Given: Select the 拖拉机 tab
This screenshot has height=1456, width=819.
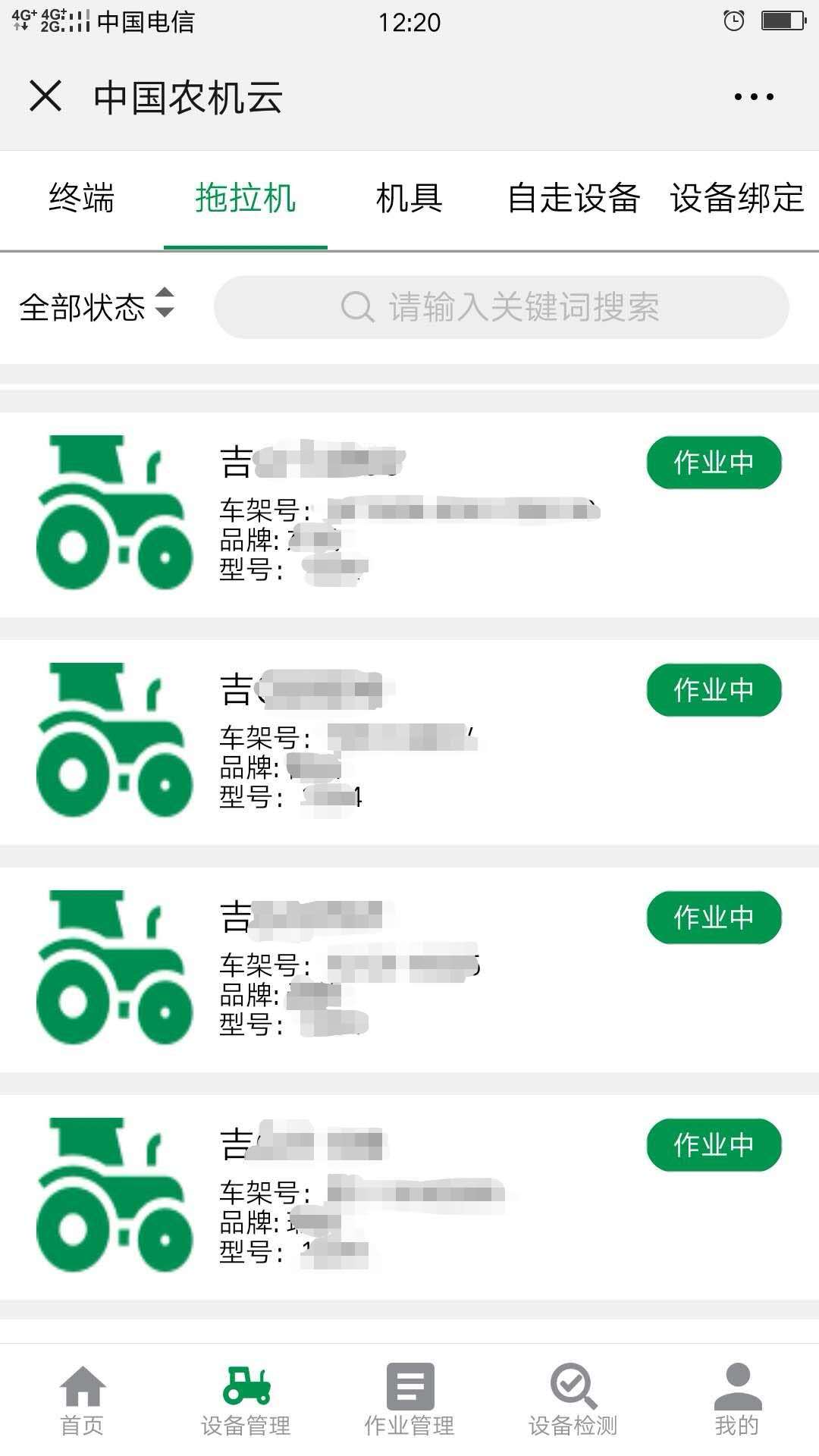Looking at the screenshot, I should coord(245,199).
